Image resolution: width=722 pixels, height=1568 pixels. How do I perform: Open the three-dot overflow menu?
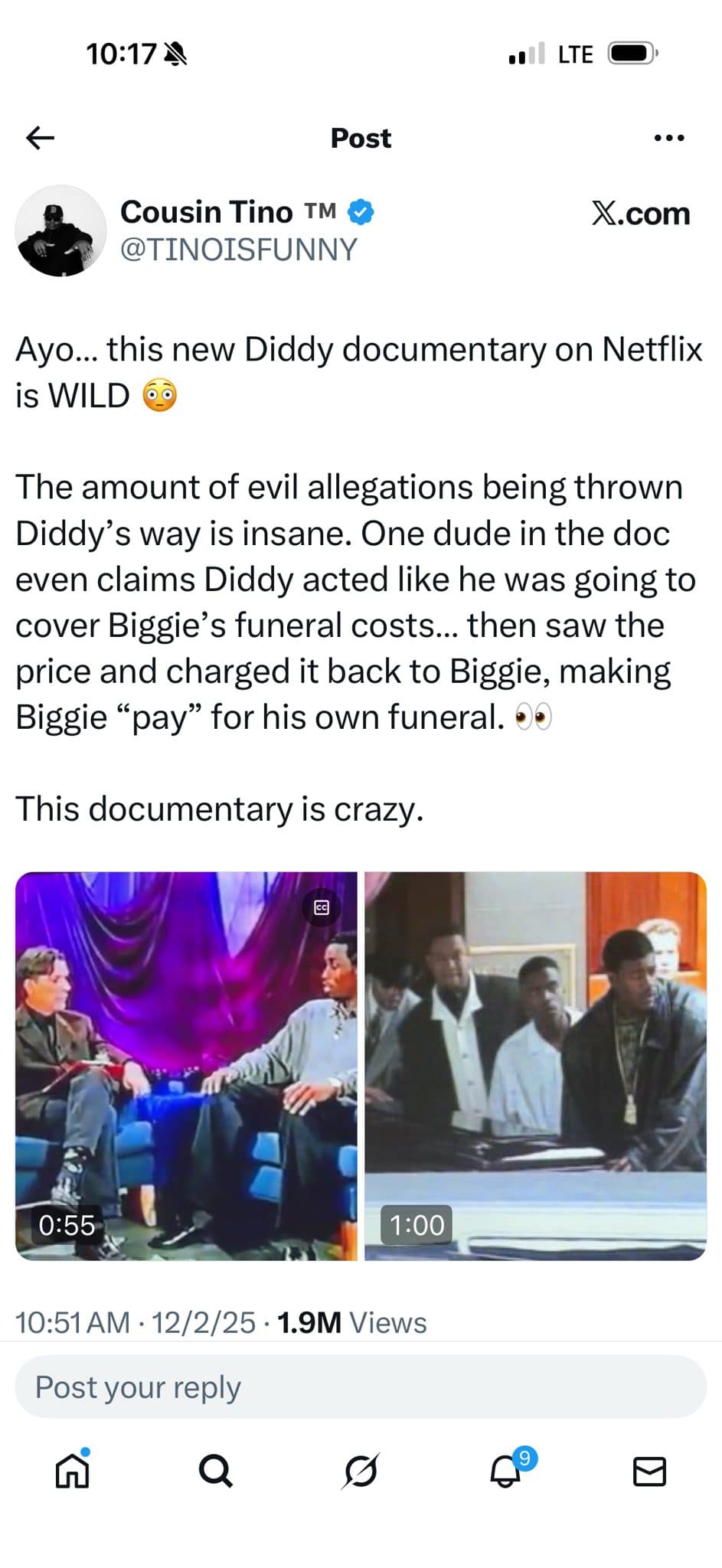[x=669, y=139]
